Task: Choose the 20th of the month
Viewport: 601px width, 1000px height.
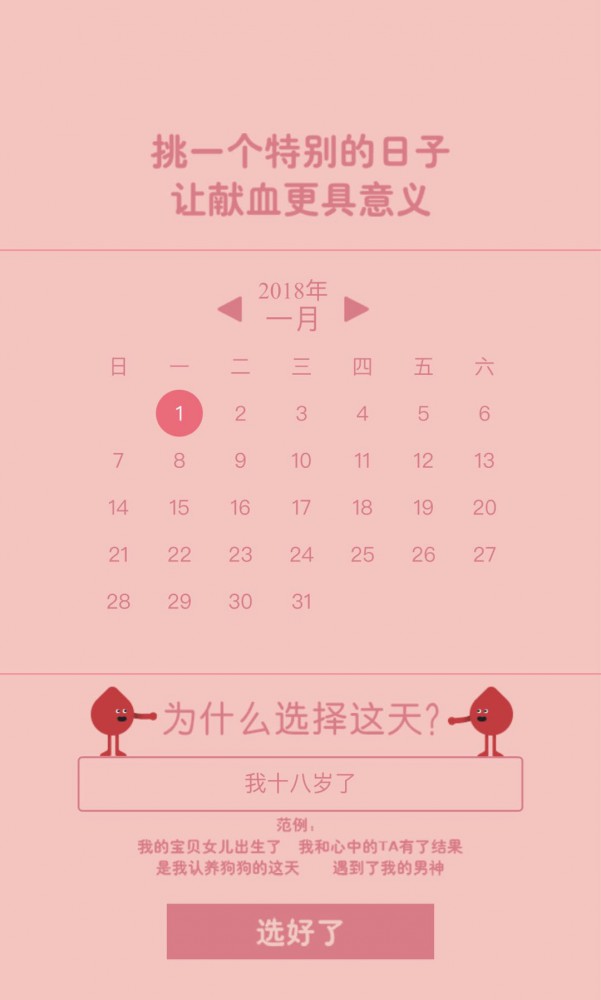Action: tap(484, 507)
